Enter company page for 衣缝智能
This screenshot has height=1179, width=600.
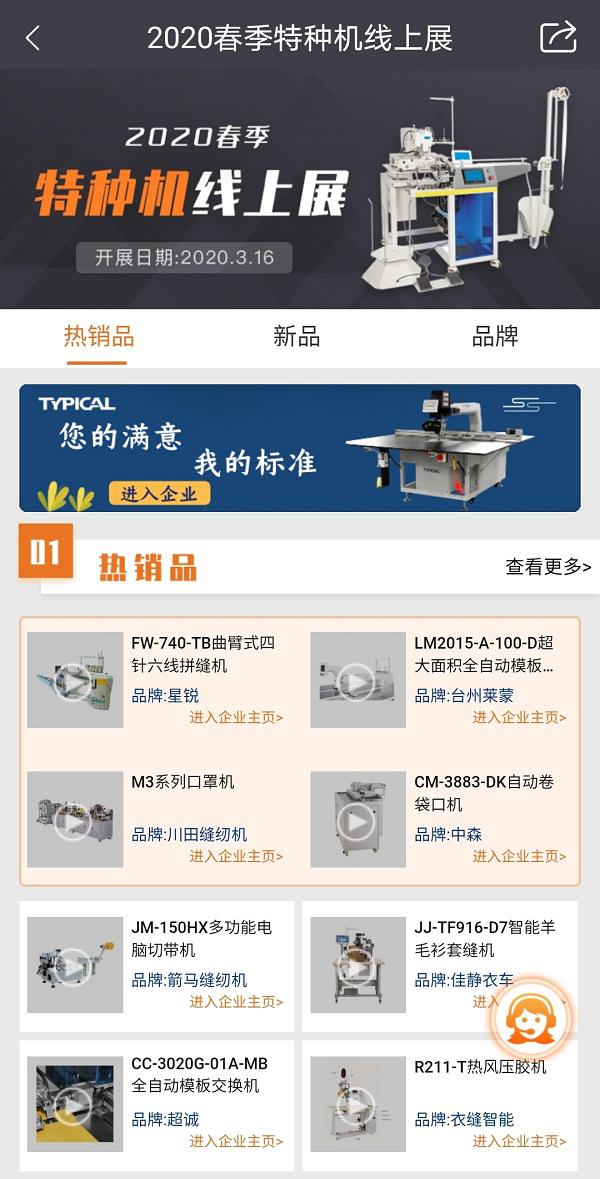click(519, 1141)
